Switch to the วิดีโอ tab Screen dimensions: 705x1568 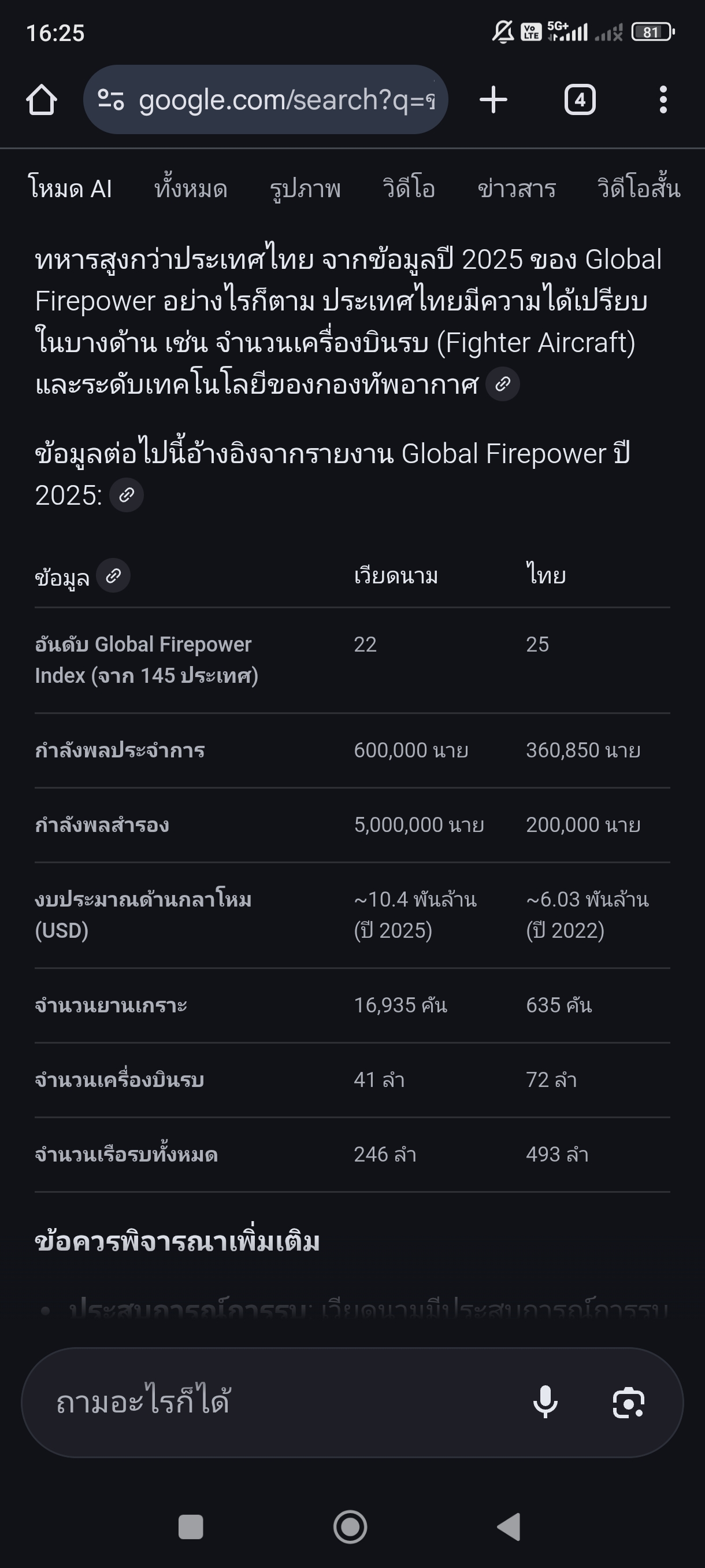click(409, 188)
